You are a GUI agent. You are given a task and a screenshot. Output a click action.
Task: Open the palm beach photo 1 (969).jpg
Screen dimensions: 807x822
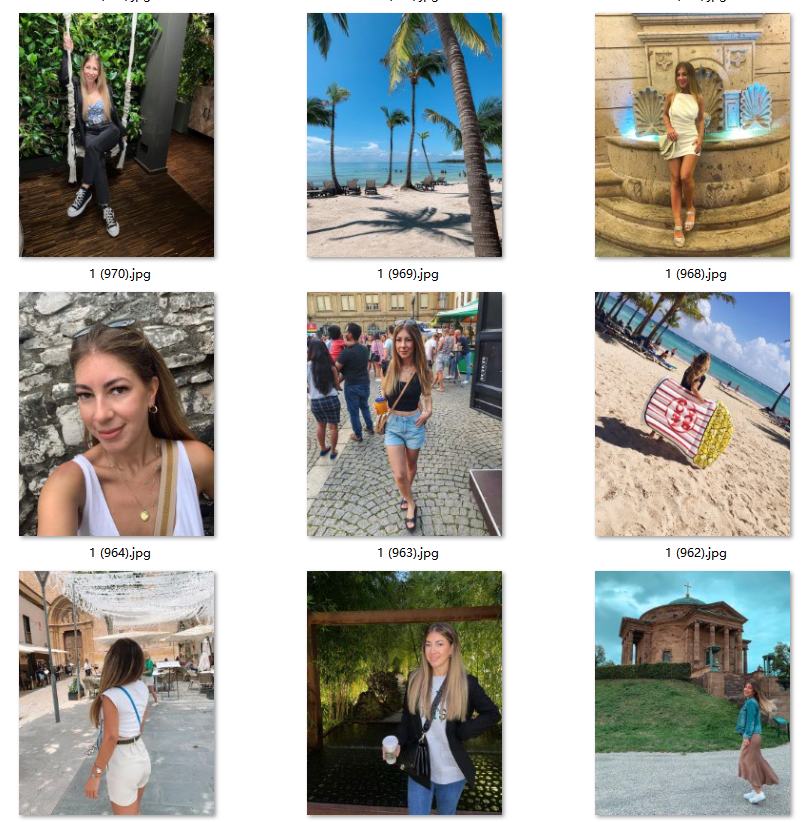(x=404, y=135)
